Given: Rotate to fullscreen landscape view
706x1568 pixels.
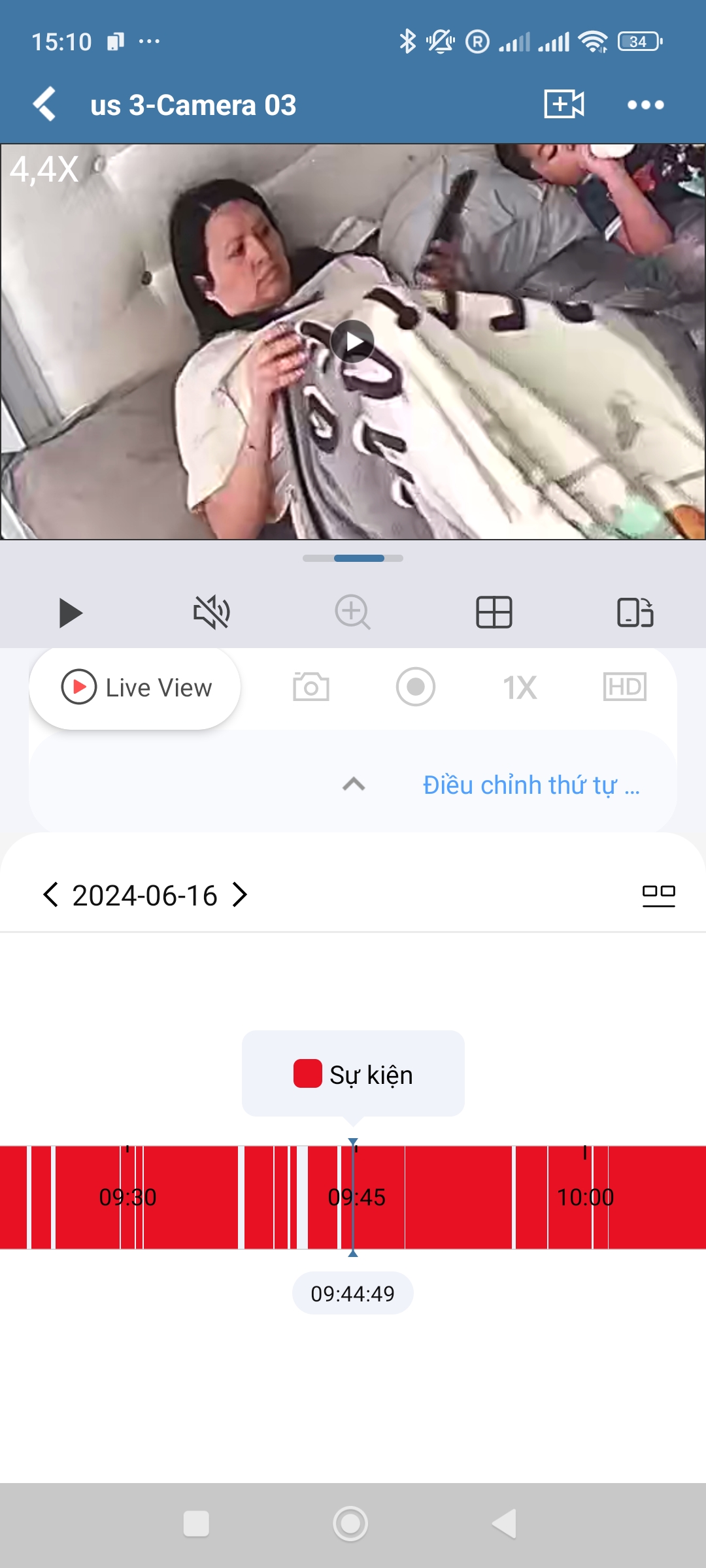Looking at the screenshot, I should [635, 613].
